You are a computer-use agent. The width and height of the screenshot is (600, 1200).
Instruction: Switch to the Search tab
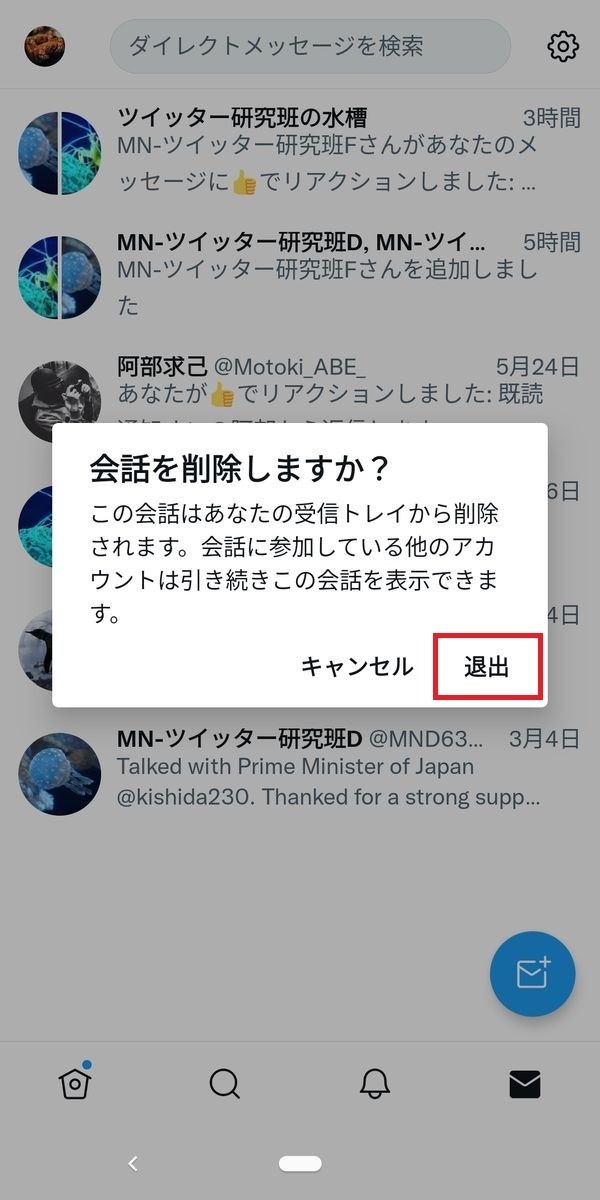225,1084
